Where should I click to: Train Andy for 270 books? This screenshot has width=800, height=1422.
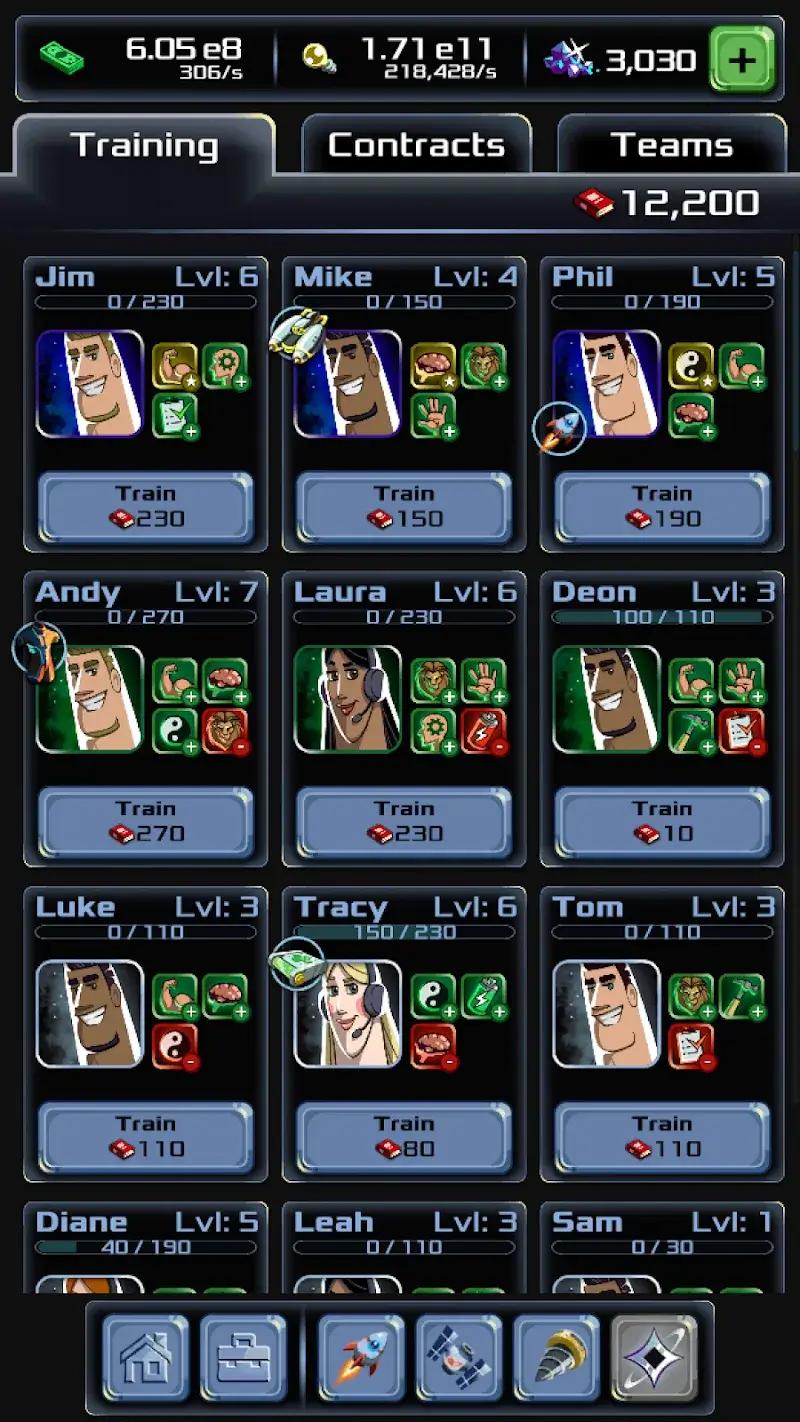(x=146, y=822)
